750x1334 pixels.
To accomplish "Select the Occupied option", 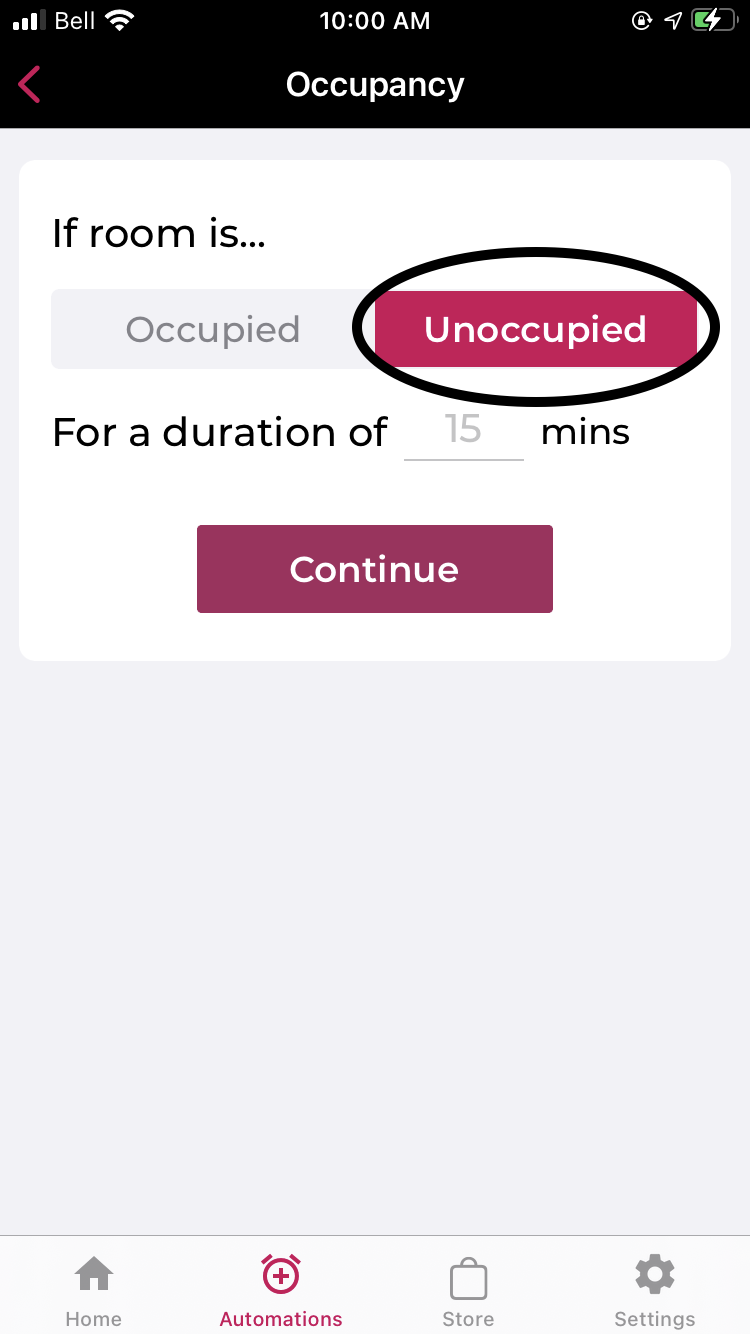I will point(213,330).
